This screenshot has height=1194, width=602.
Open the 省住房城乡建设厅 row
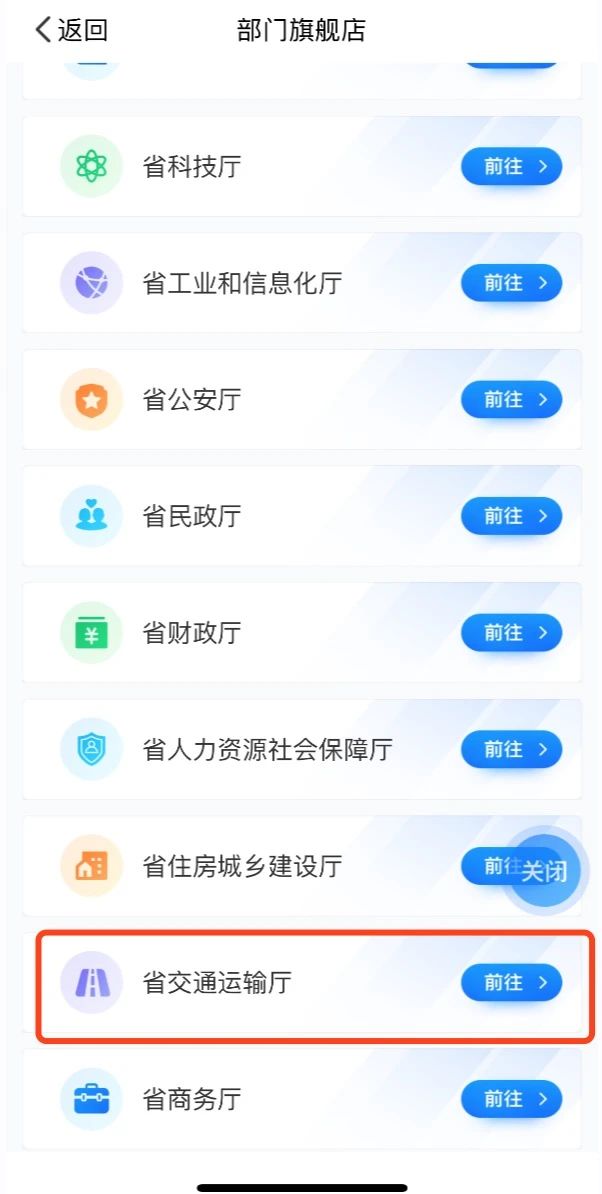tap(243, 866)
